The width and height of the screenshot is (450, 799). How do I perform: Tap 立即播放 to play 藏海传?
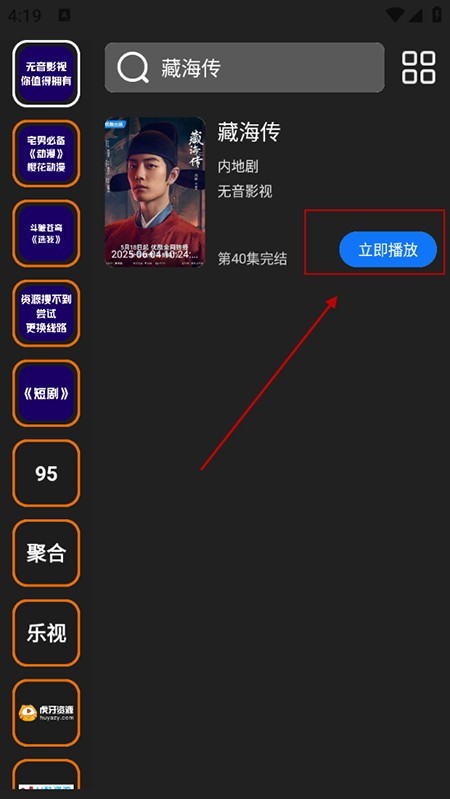388,249
